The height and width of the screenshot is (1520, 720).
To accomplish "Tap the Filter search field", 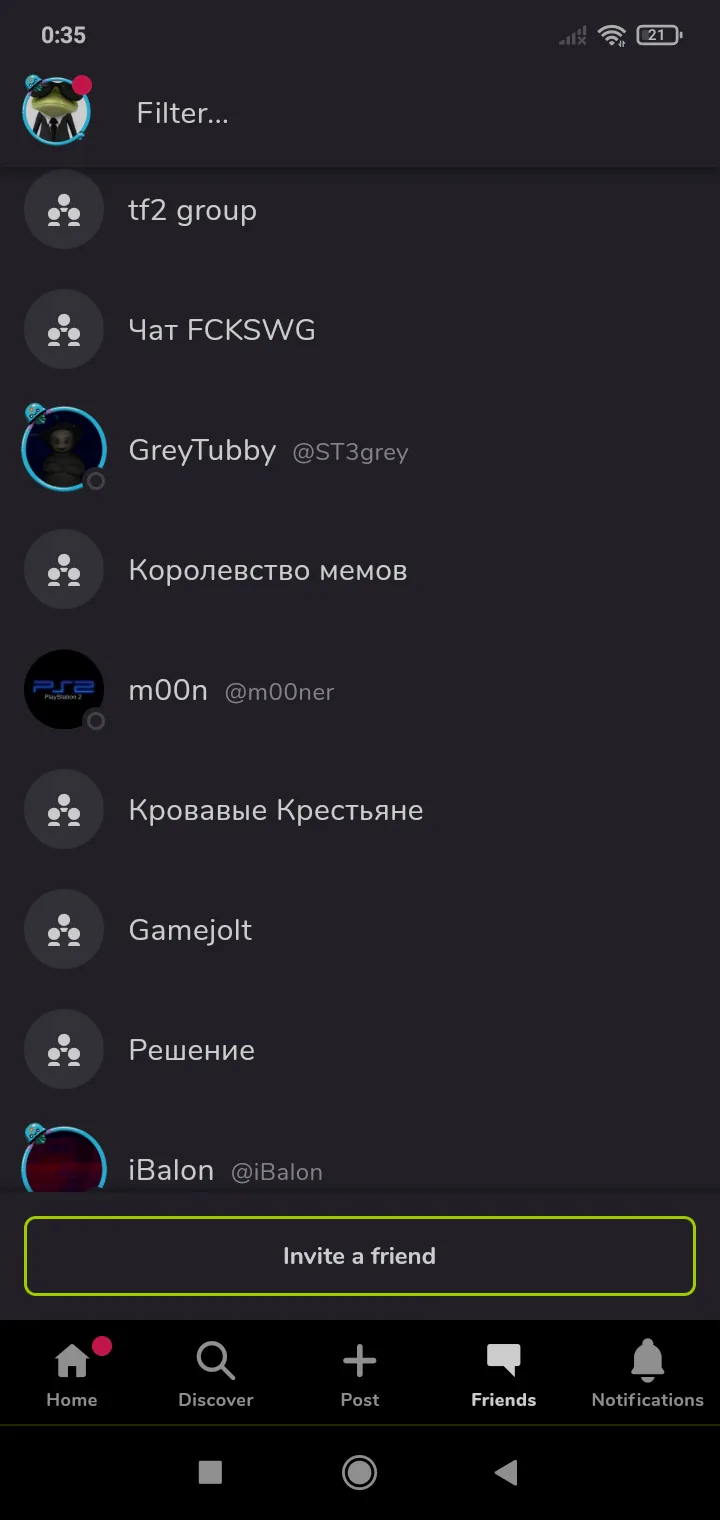I will click(x=400, y=113).
